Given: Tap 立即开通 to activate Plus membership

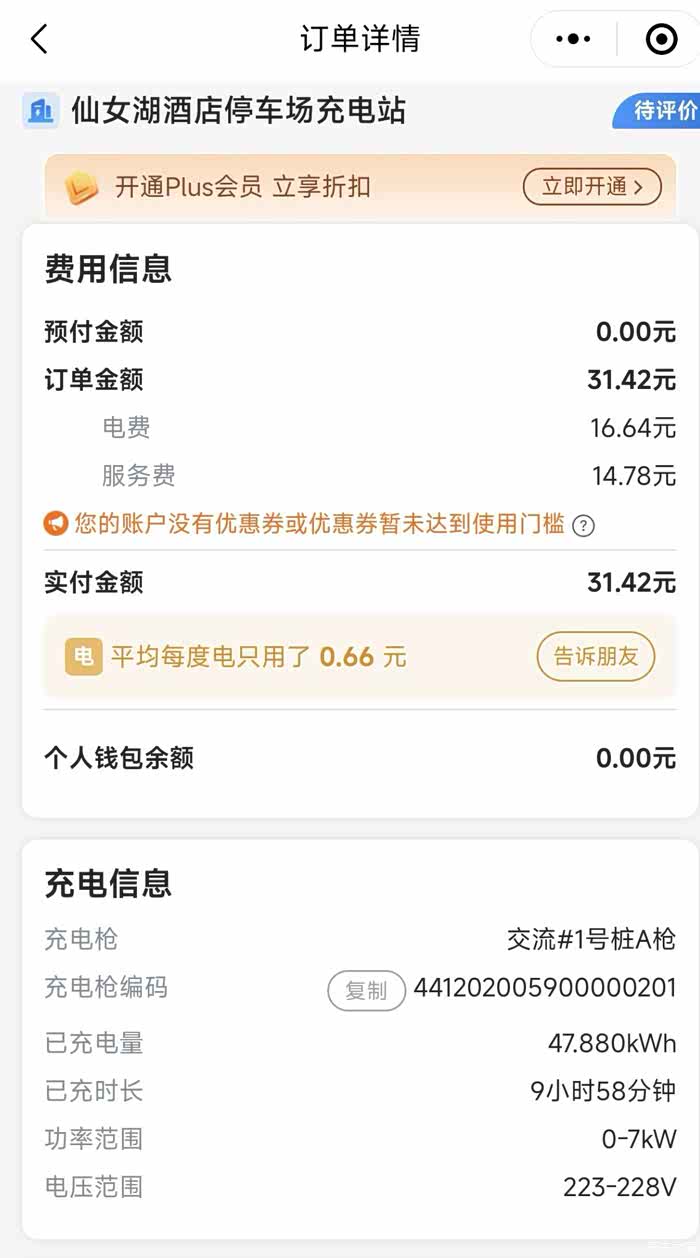Looking at the screenshot, I should point(593,186).
